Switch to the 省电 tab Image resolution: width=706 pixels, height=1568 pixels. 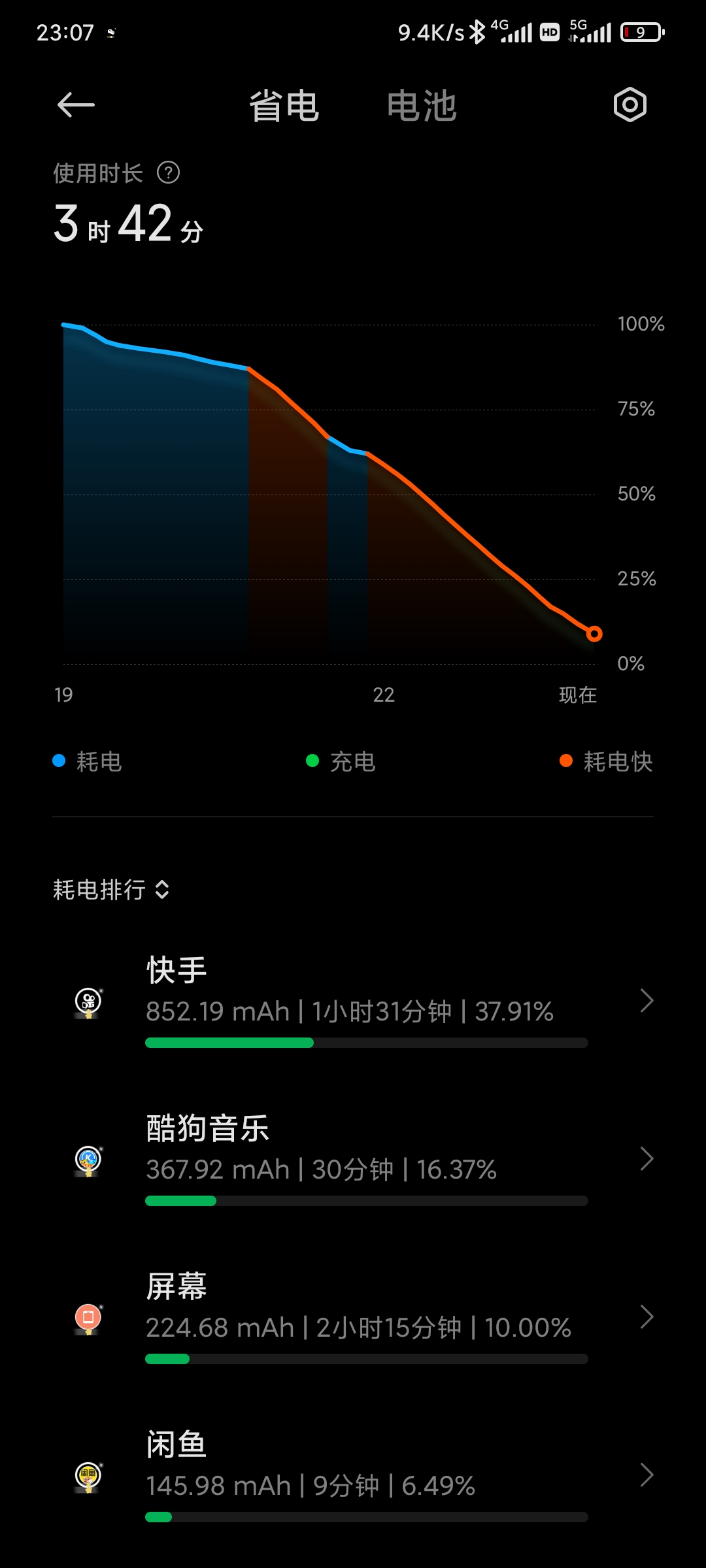pos(284,106)
